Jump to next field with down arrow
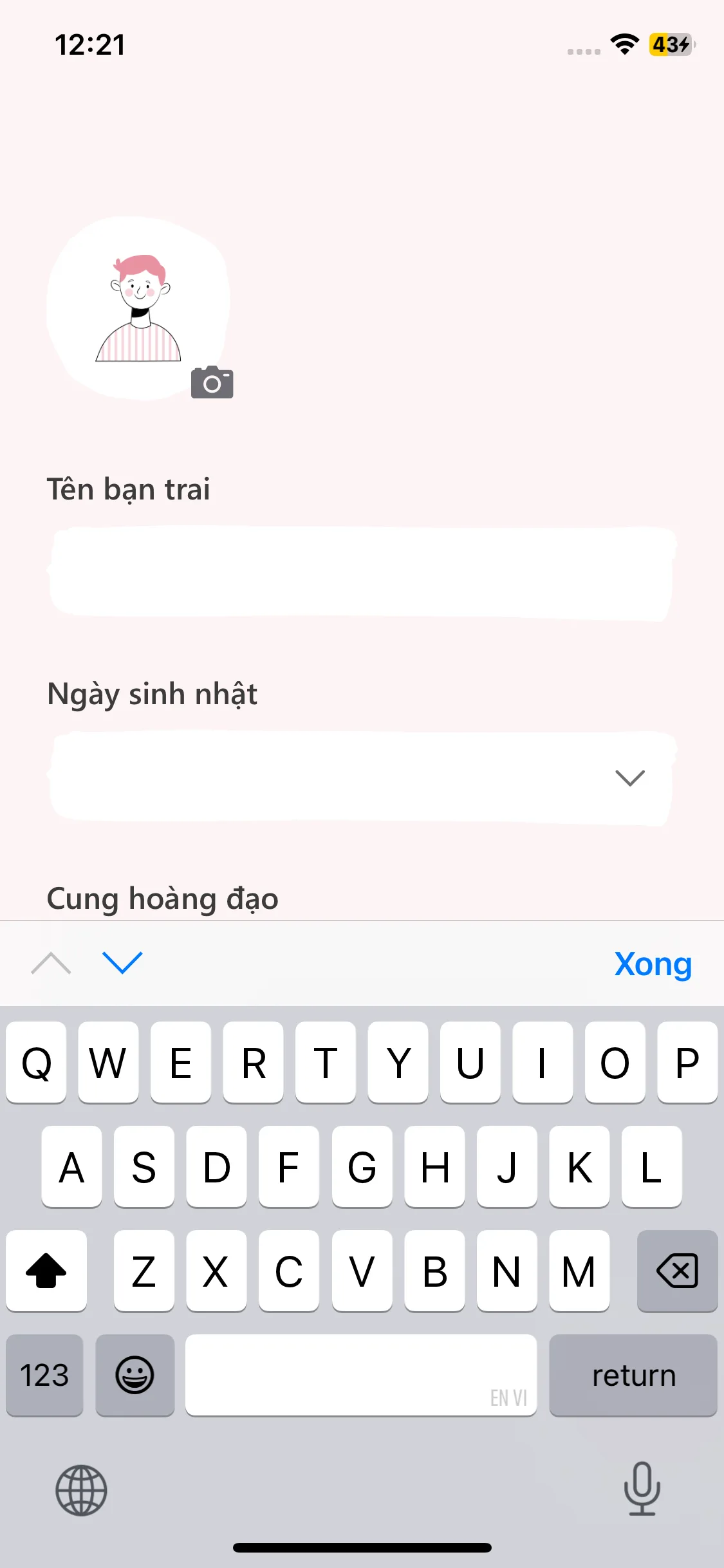This screenshot has width=724, height=1568. pyautogui.click(x=122, y=963)
